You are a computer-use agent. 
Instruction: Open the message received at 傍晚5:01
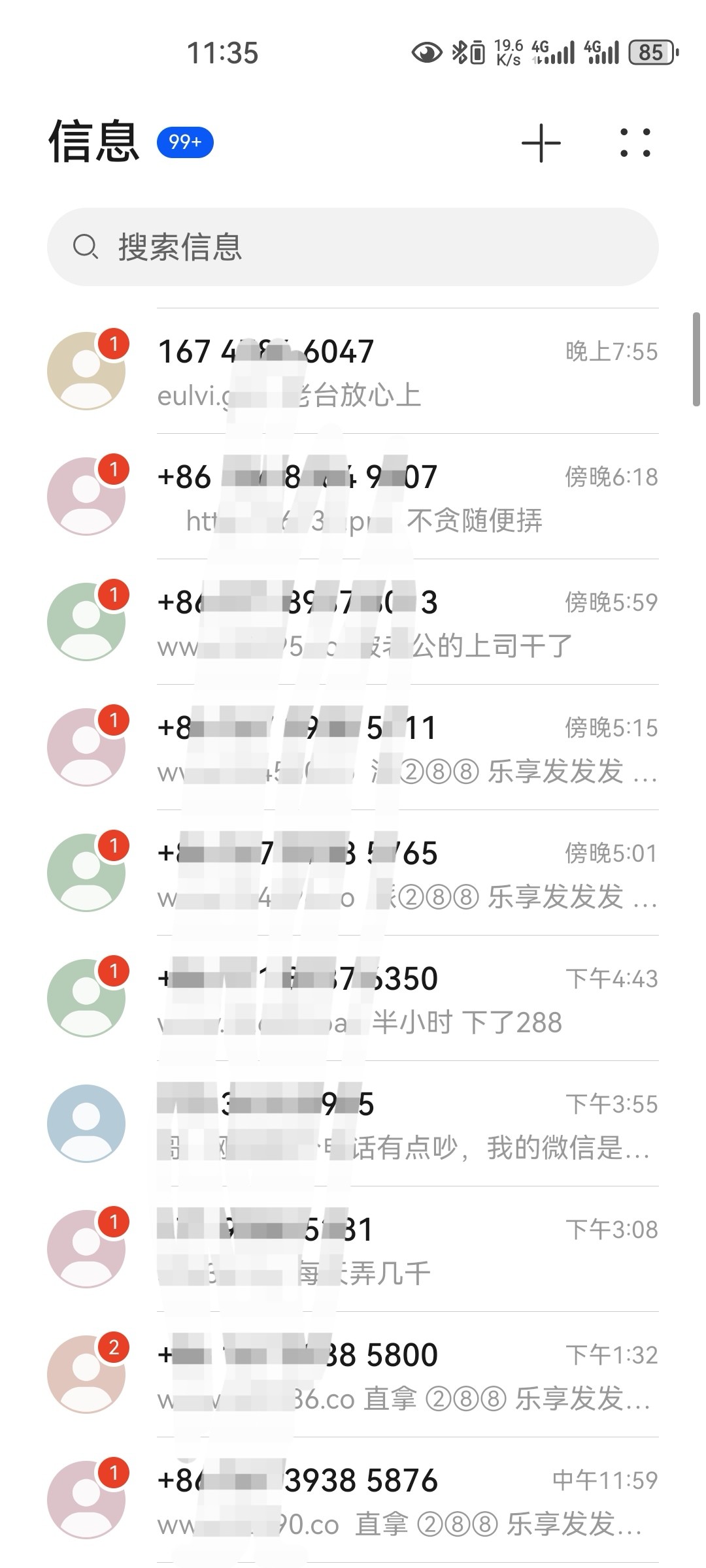(353, 873)
